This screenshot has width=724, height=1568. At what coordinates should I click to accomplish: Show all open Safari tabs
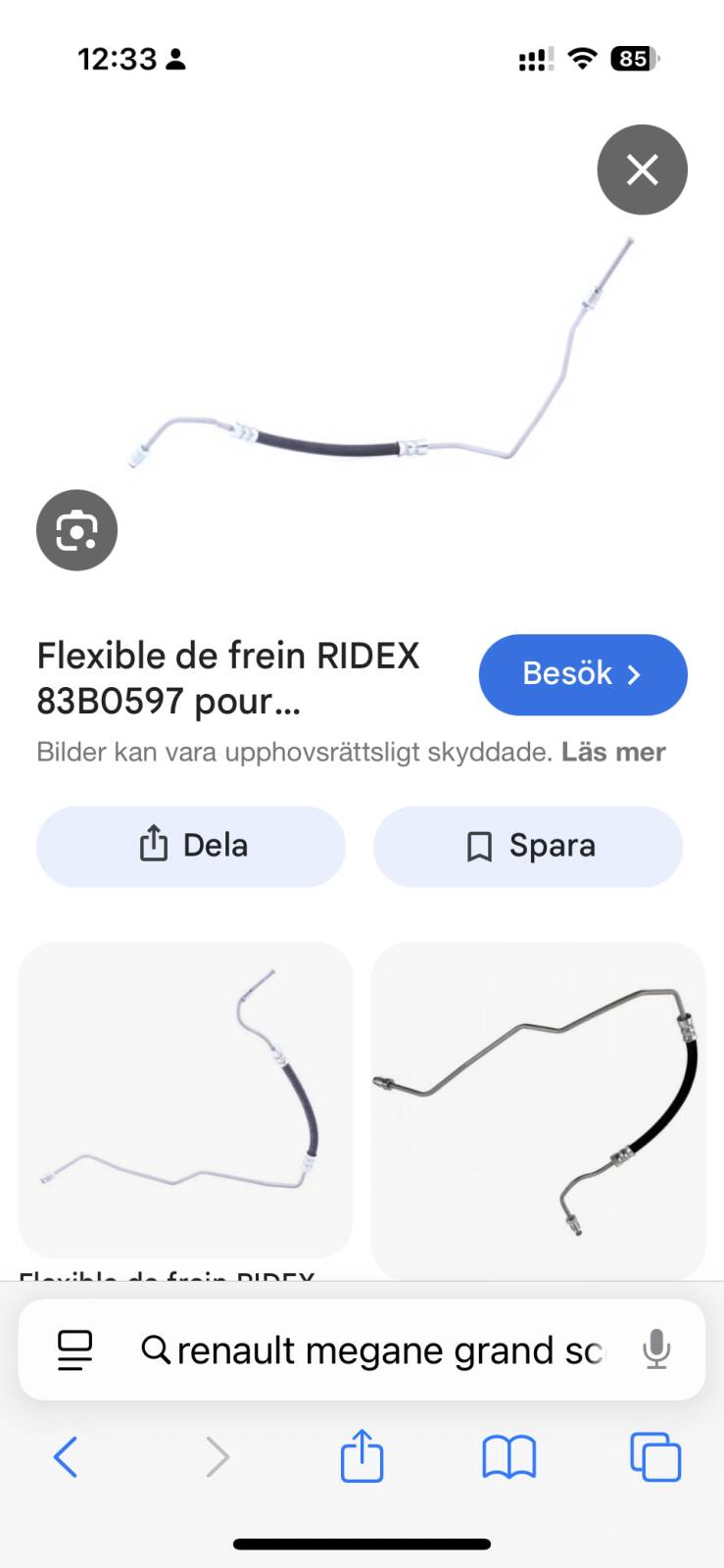coord(655,1456)
